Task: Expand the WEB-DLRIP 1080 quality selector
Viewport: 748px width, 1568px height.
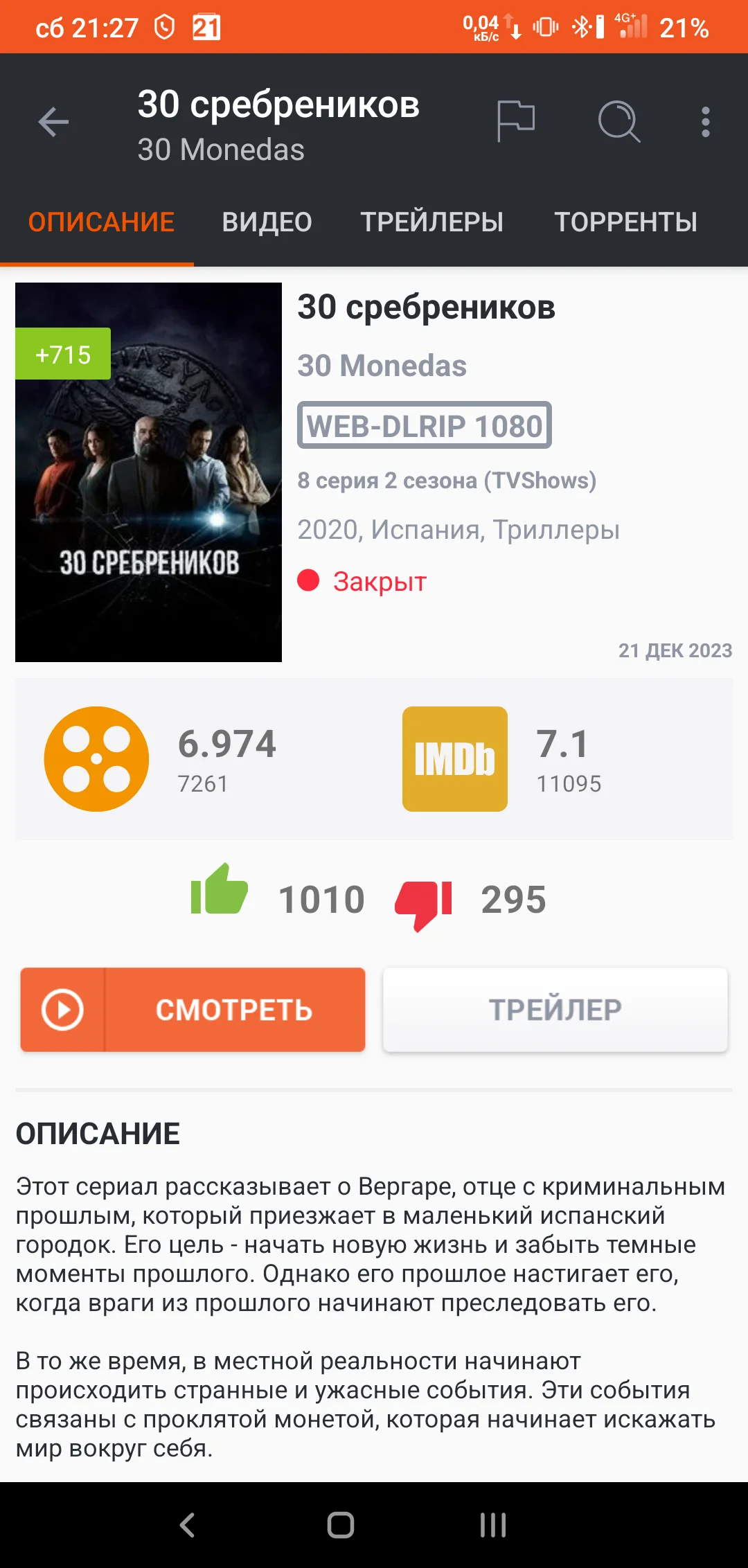Action: click(424, 427)
